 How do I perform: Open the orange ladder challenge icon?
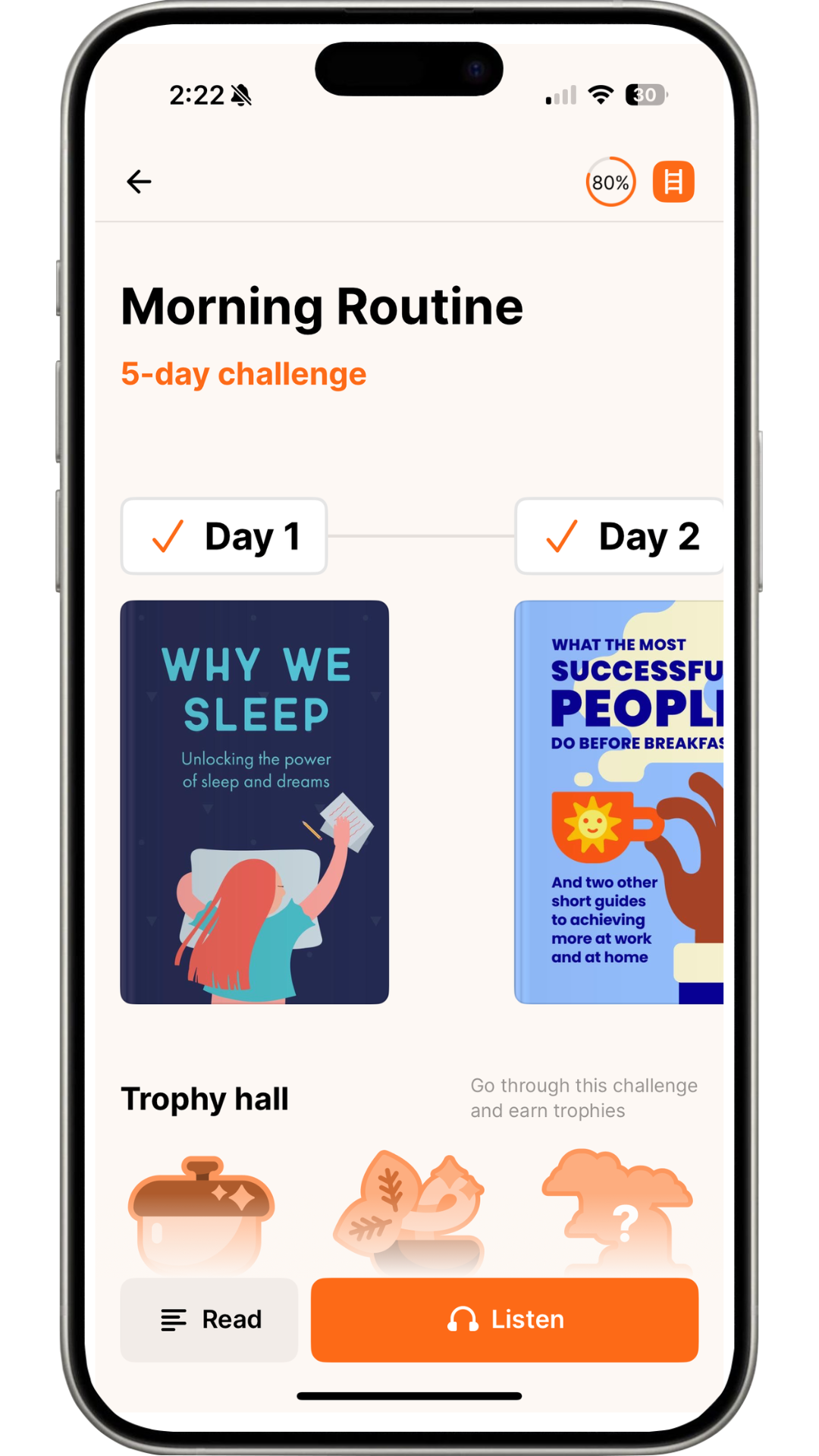tap(673, 182)
